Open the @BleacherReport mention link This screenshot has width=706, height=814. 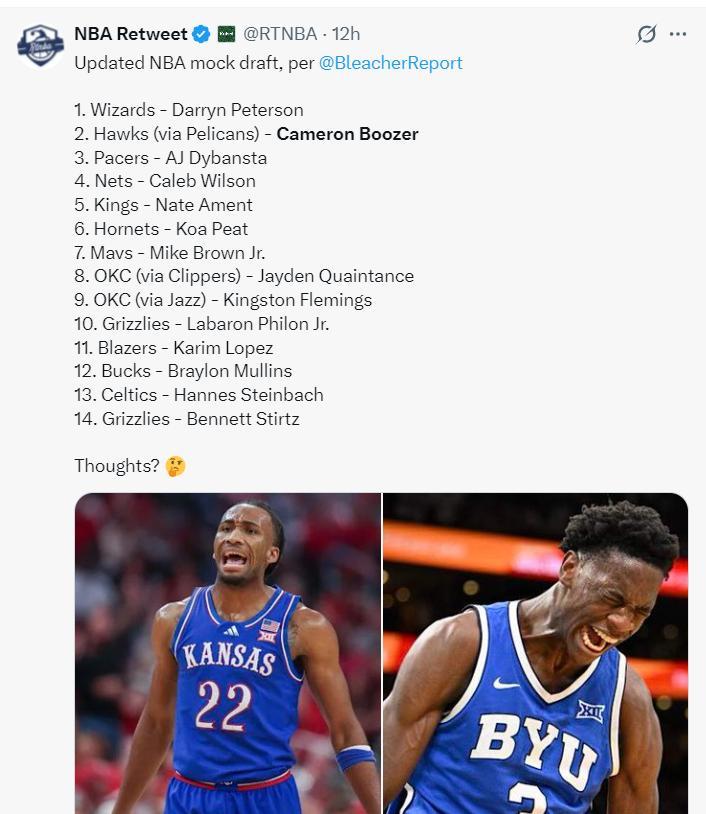390,62
